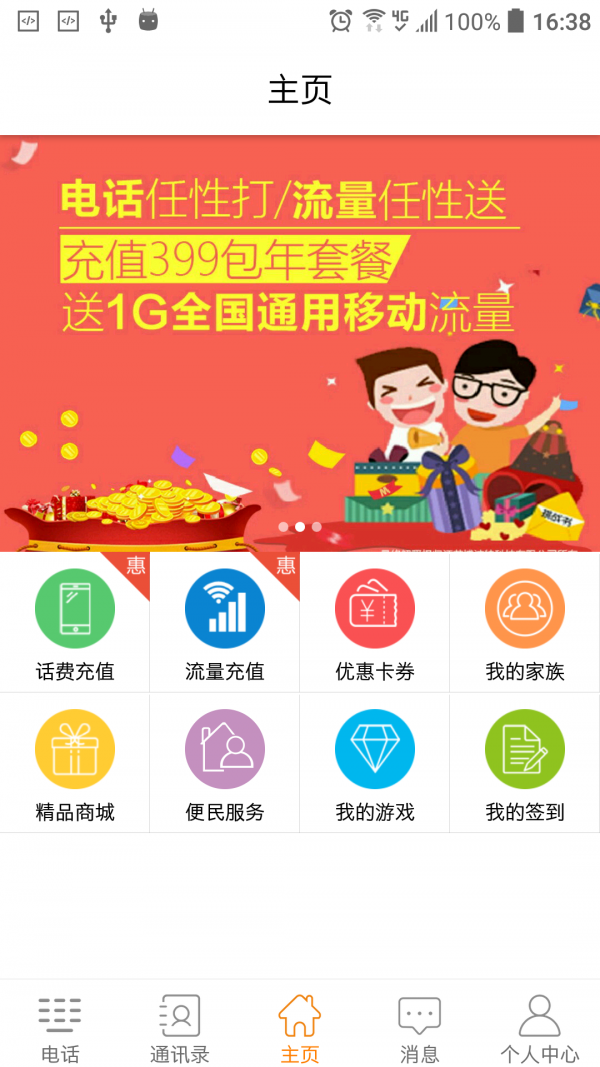
Task: Open 话费充值 phone credit top-up
Action: coord(75,622)
